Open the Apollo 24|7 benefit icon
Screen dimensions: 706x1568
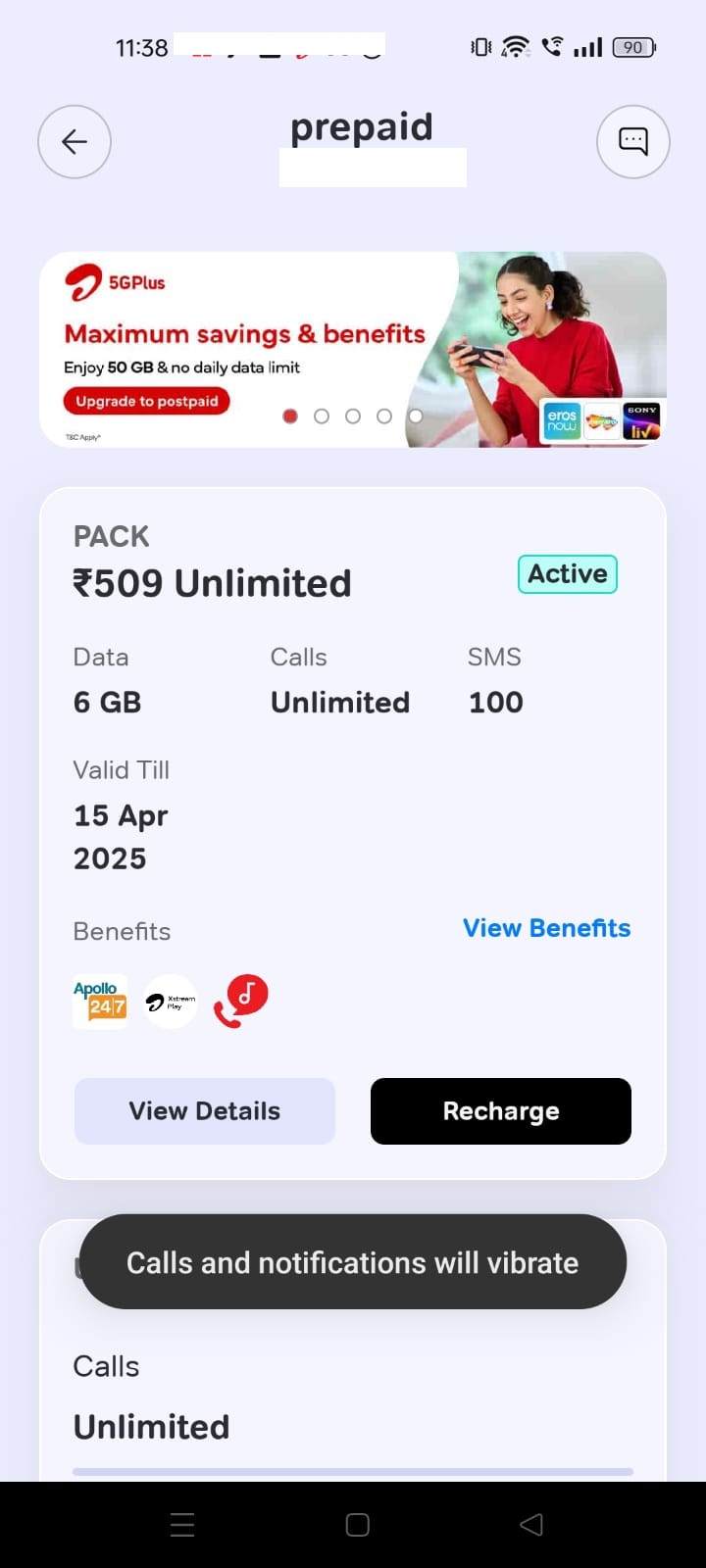tap(100, 1001)
